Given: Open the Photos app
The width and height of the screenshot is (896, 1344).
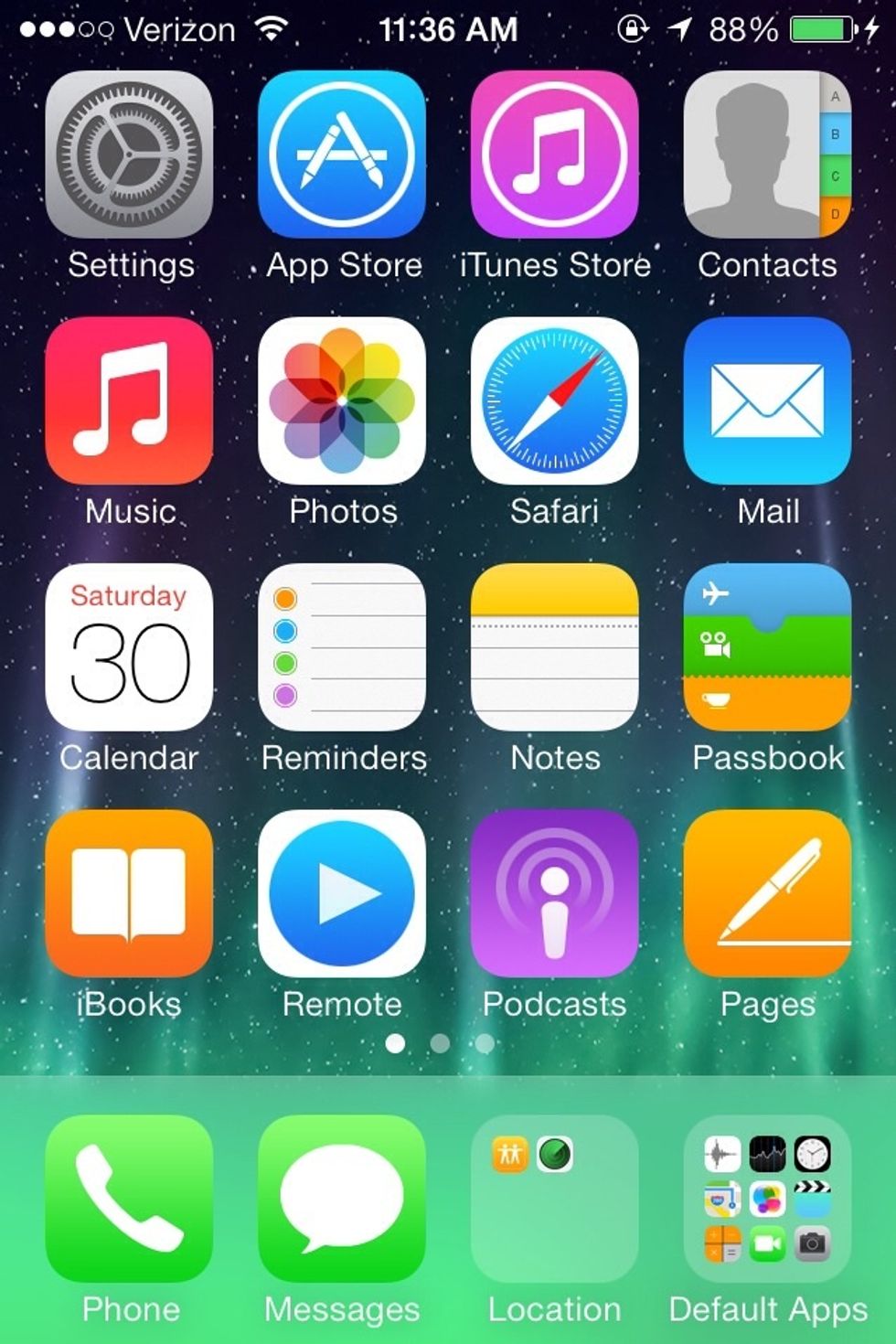Looking at the screenshot, I should click(342, 402).
